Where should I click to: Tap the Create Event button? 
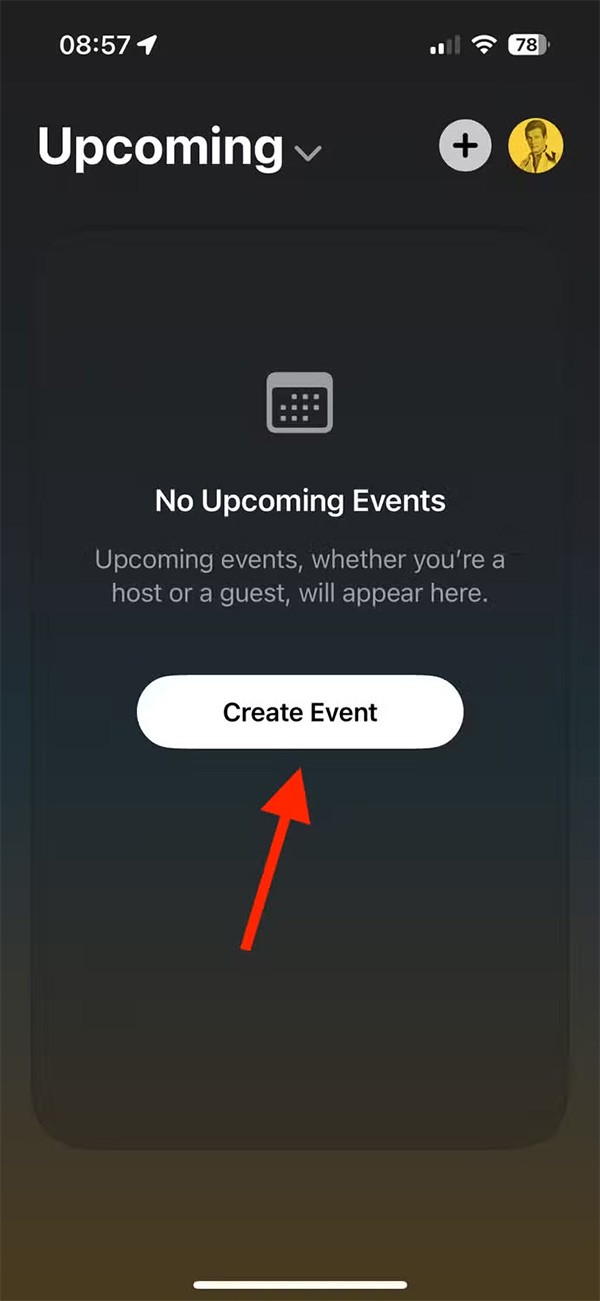coord(300,712)
